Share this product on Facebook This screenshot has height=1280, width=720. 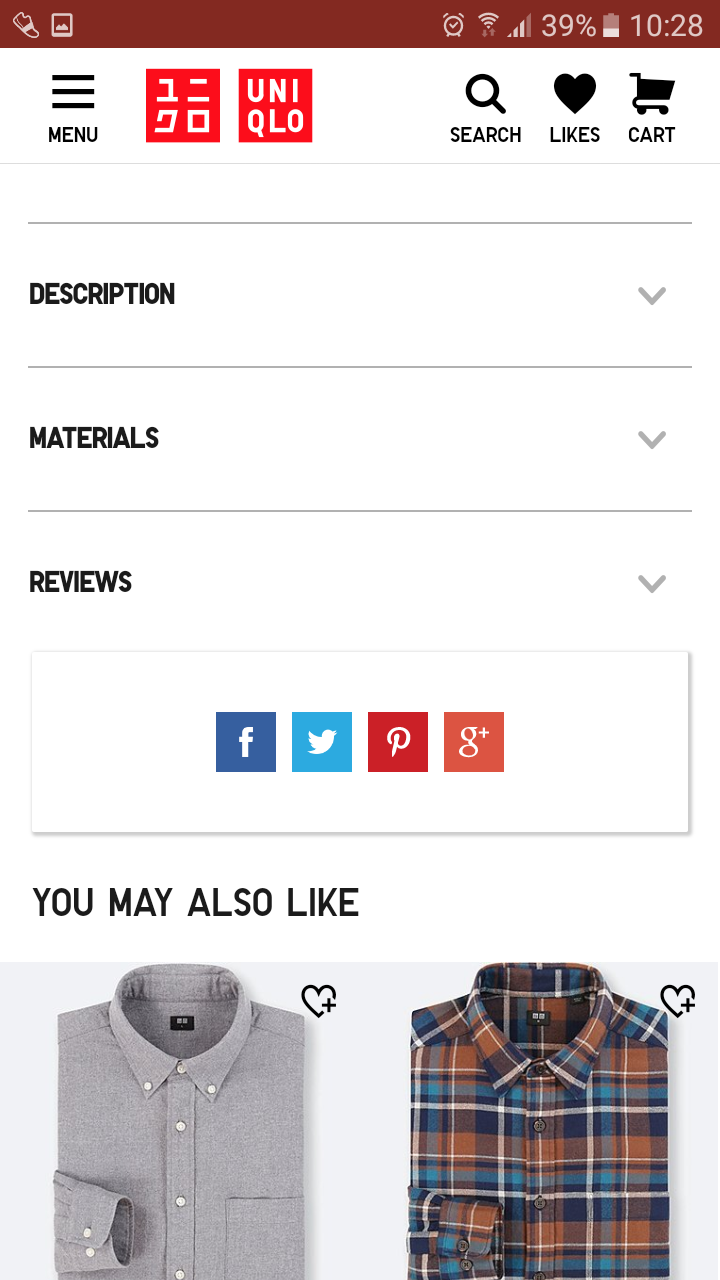point(246,742)
